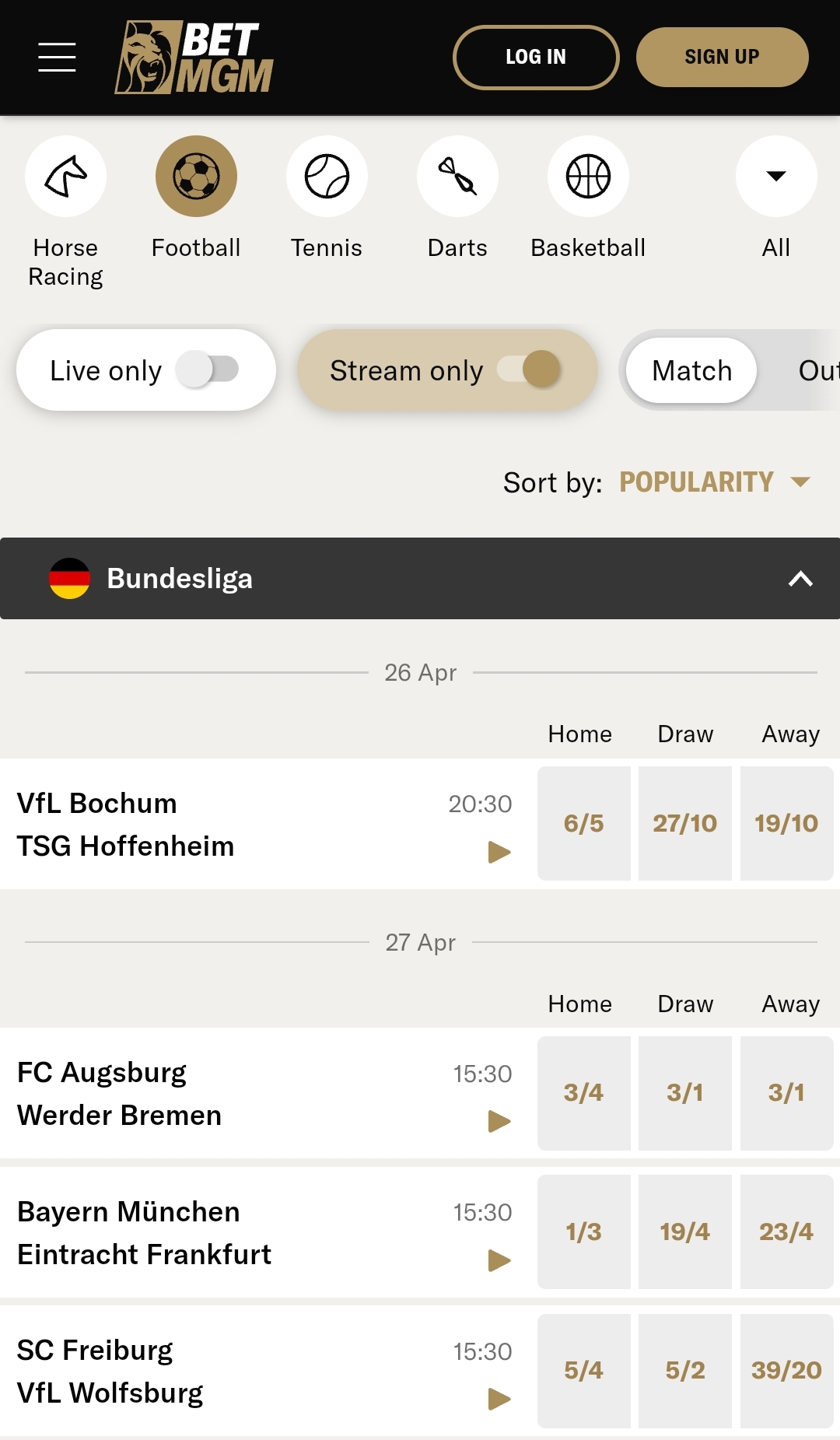Click the LOG IN button
This screenshot has height=1440, width=840.
535,55
